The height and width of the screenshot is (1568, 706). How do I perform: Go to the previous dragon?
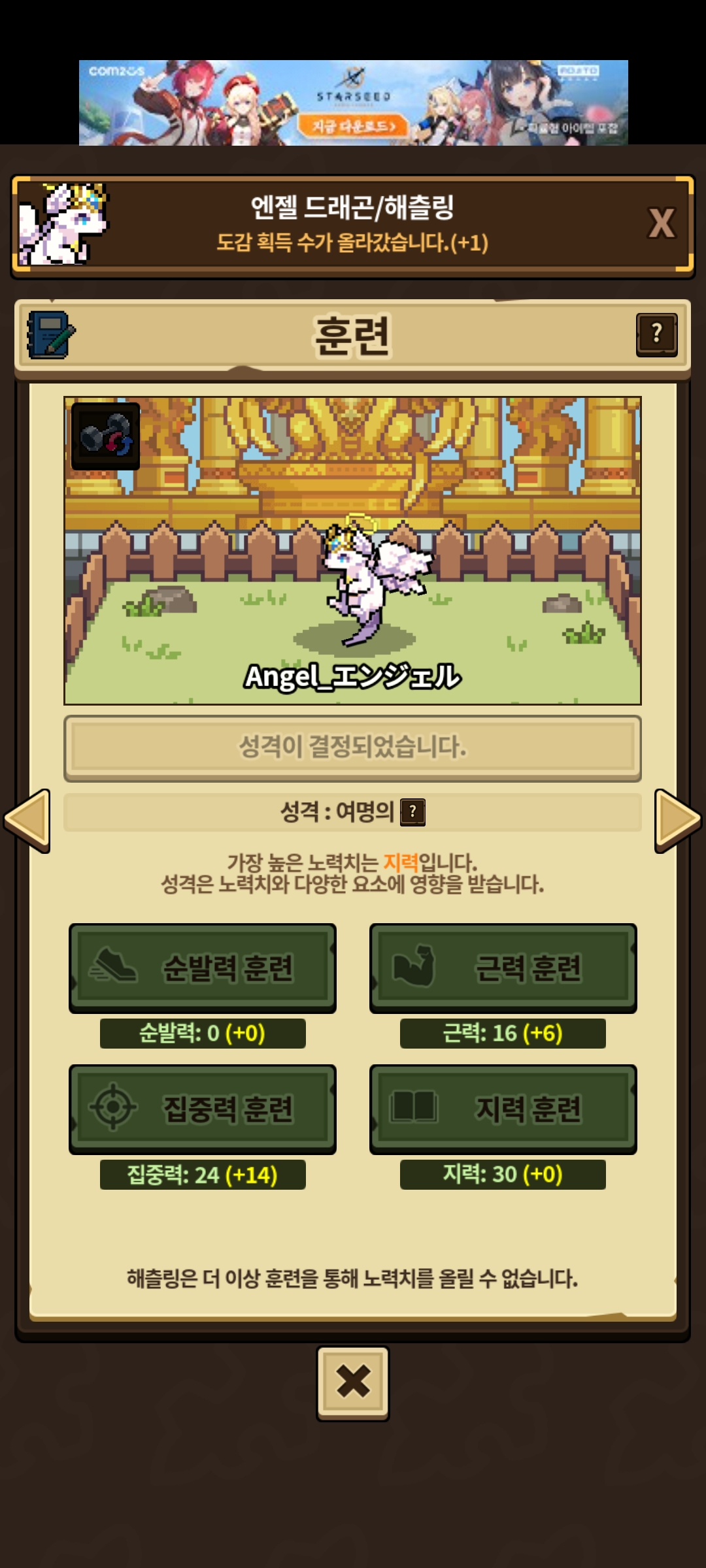point(27,820)
